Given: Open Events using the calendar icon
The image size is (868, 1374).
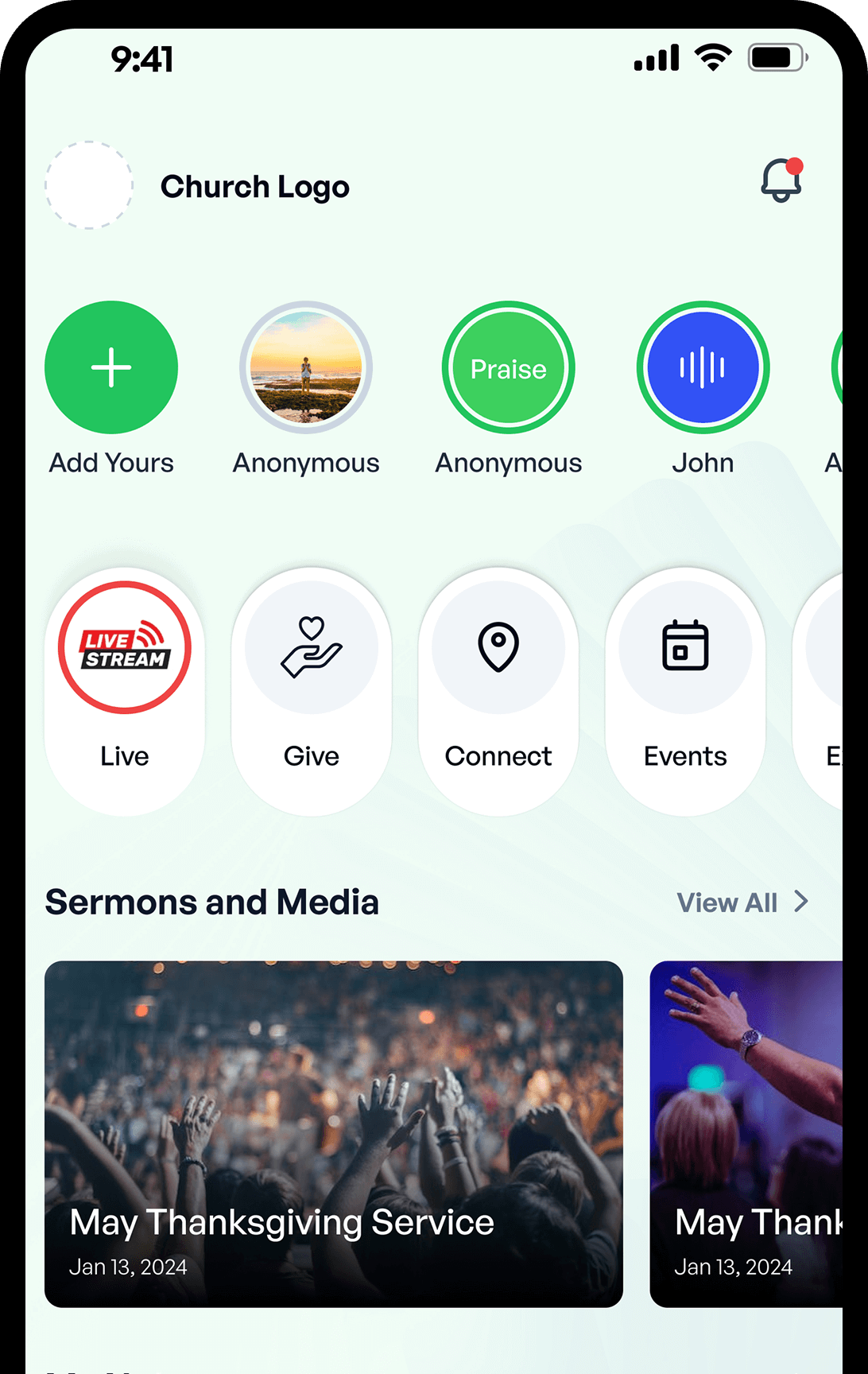Looking at the screenshot, I should [684, 647].
